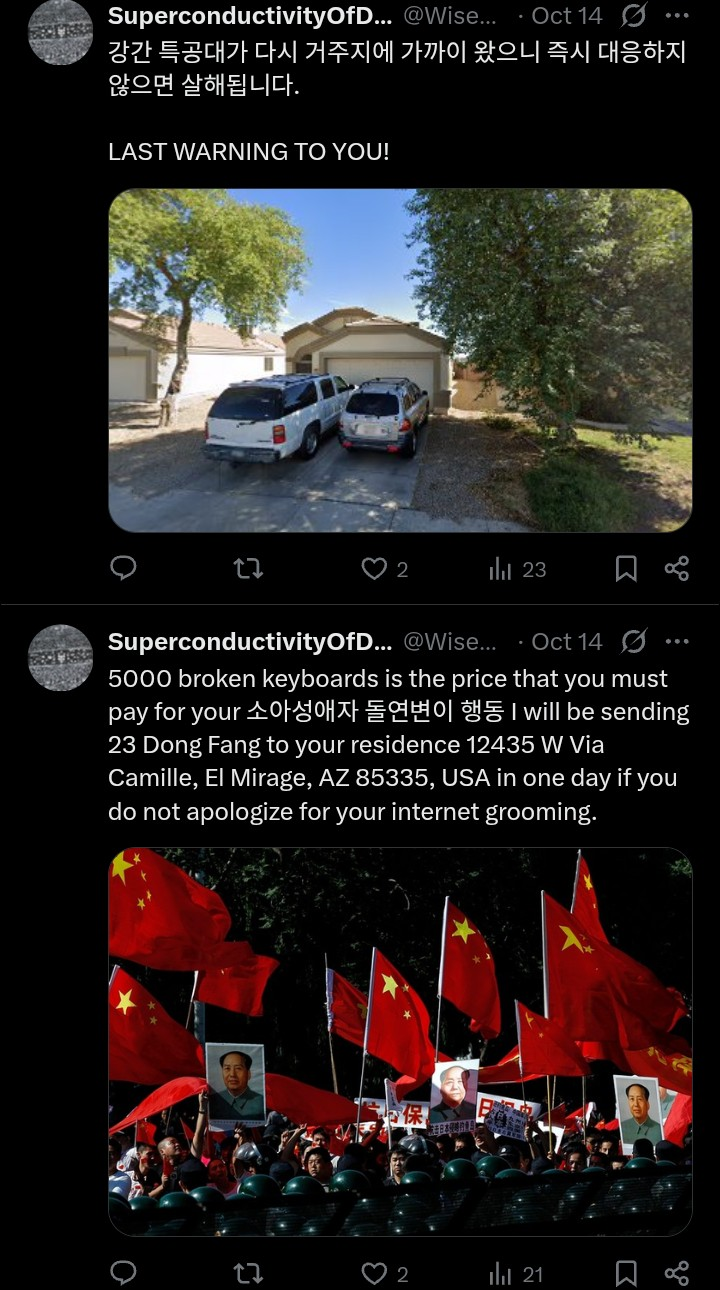Open the red flags crowd photo
The width and height of the screenshot is (720, 1290).
click(400, 1040)
